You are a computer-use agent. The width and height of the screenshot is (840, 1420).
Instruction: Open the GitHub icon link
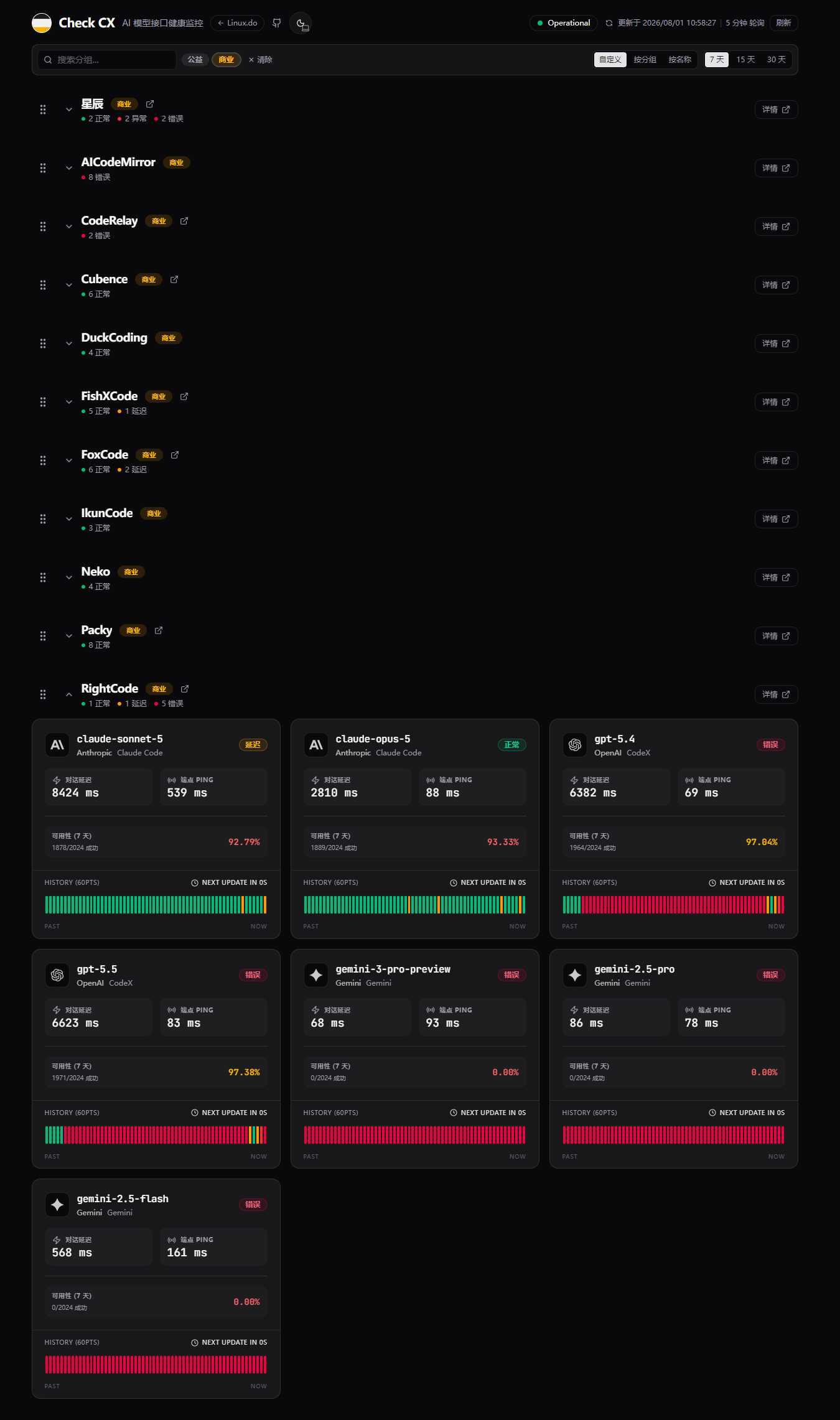[x=277, y=23]
